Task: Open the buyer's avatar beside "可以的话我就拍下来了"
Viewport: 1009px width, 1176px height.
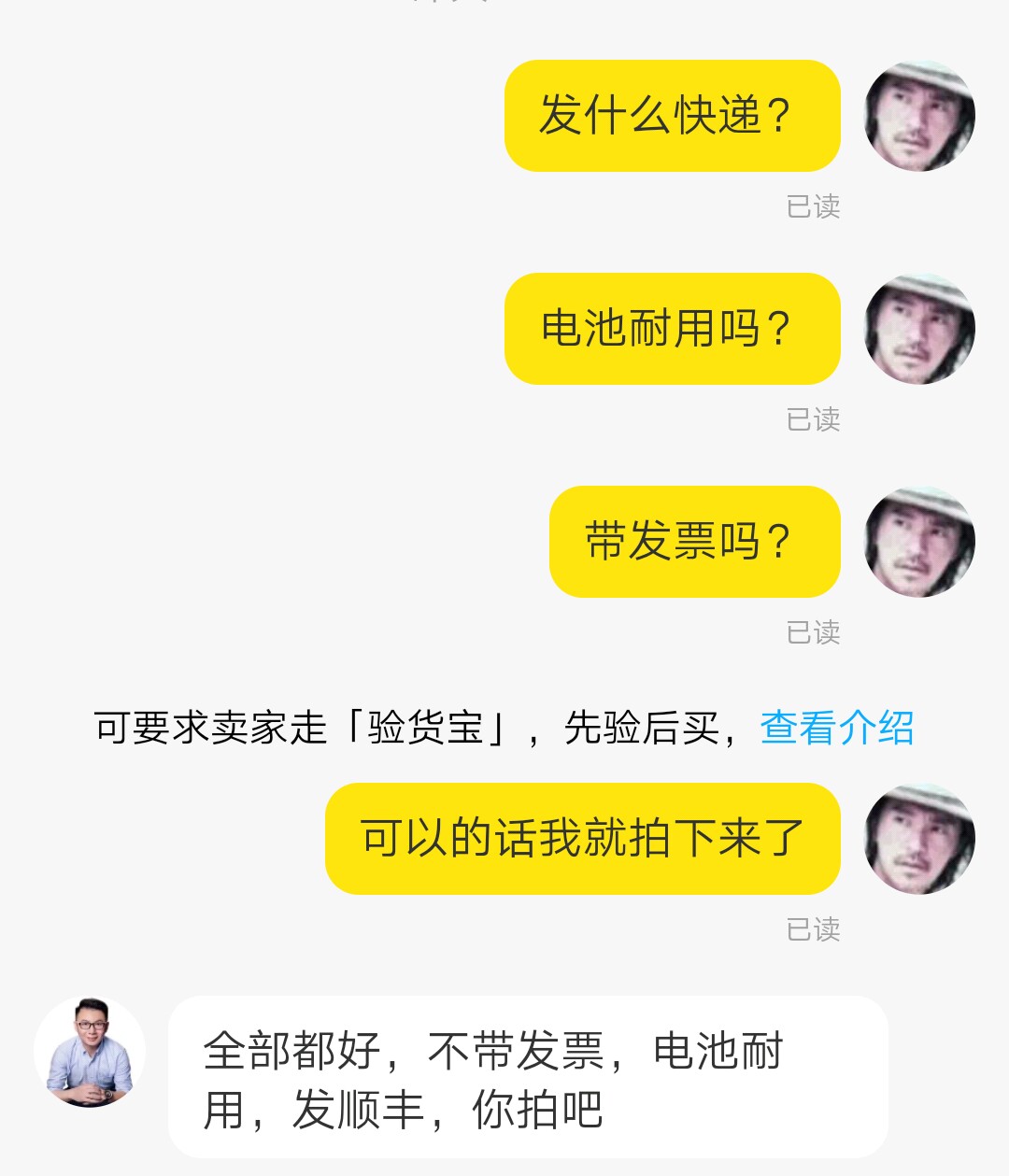Action: (x=920, y=839)
